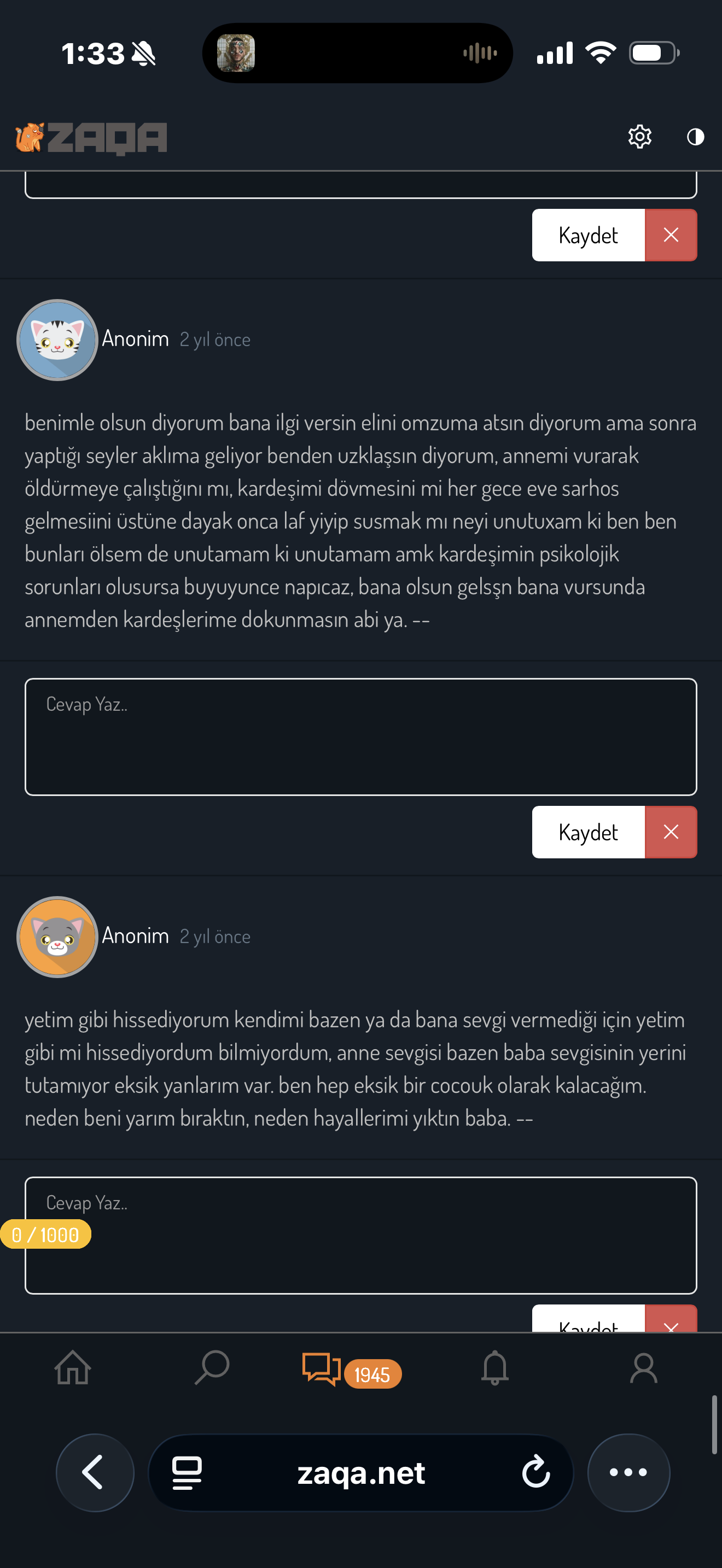Open the browser three-dot menu
722x1568 pixels.
628,1472
